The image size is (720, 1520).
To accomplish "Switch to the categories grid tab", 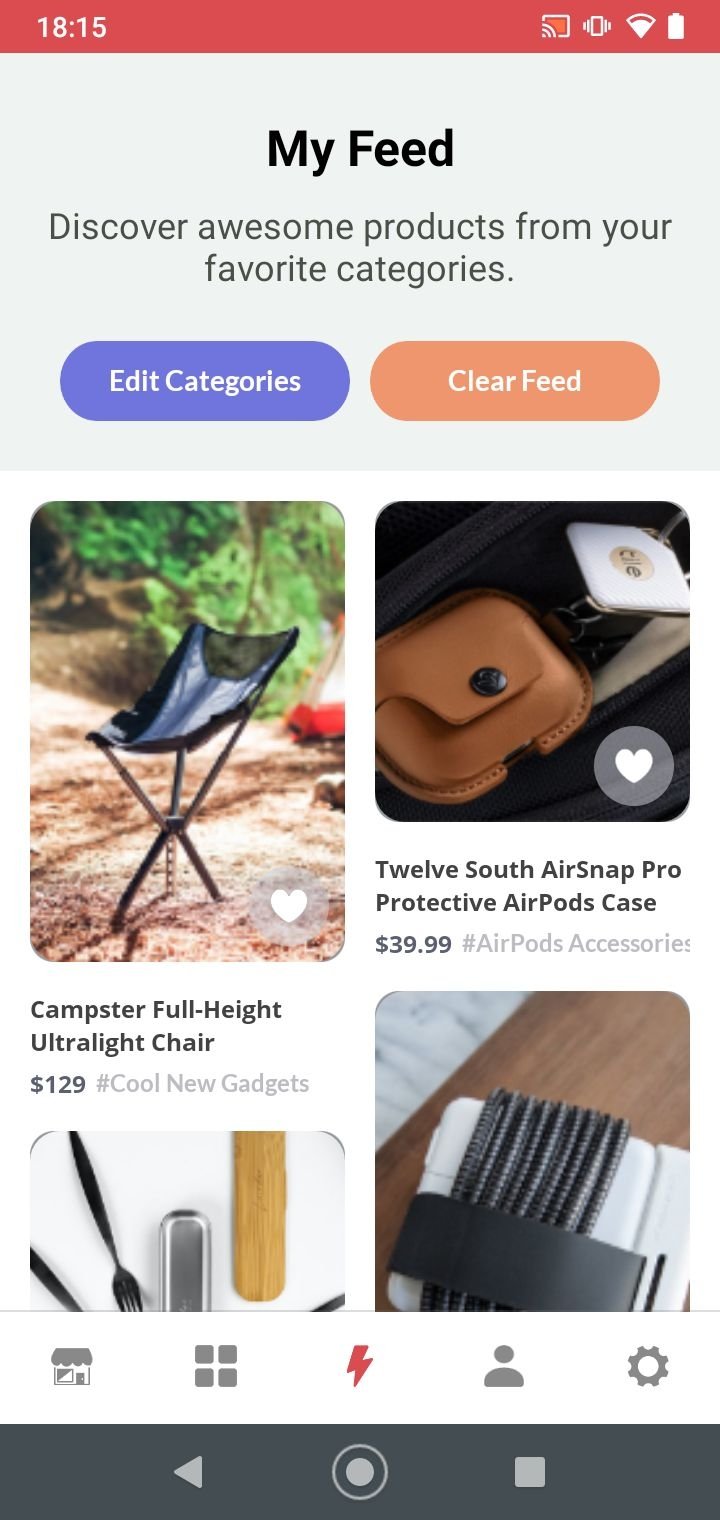I will tap(216, 1366).
